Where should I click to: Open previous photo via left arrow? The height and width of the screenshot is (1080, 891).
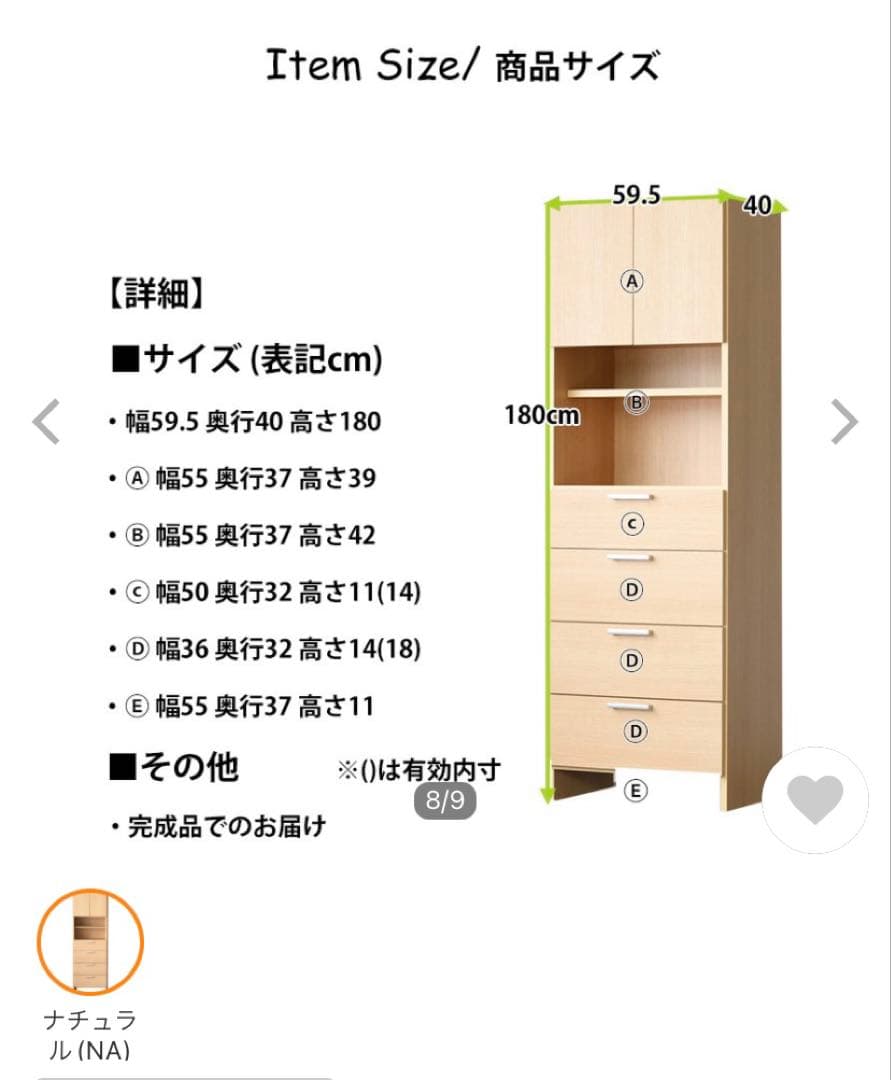coord(47,422)
